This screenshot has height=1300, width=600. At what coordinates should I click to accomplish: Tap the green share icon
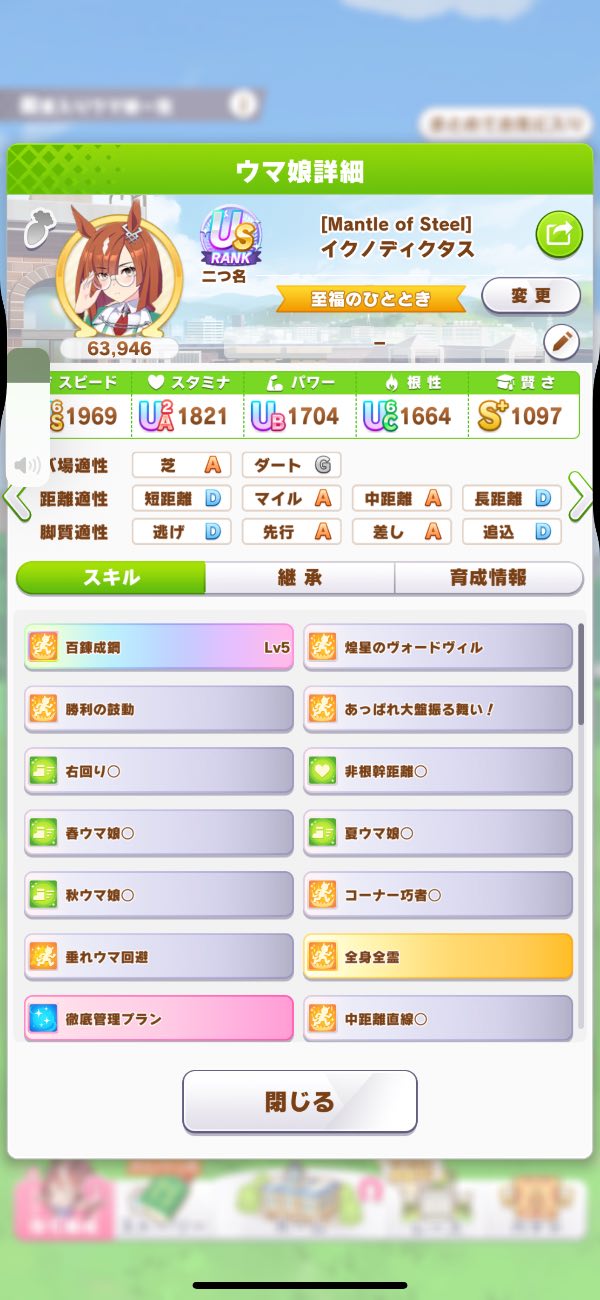(559, 235)
